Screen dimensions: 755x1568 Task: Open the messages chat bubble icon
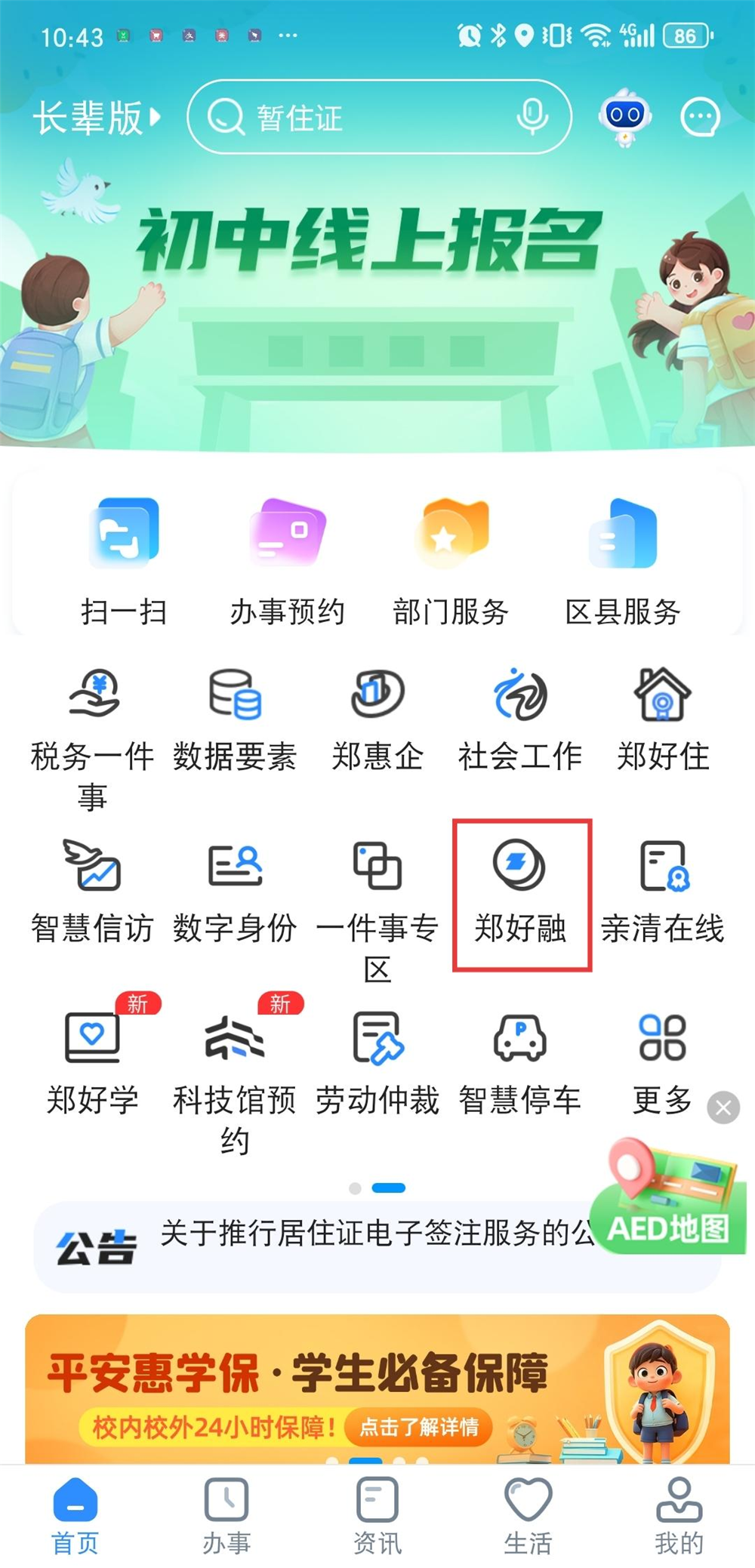pyautogui.click(x=700, y=117)
